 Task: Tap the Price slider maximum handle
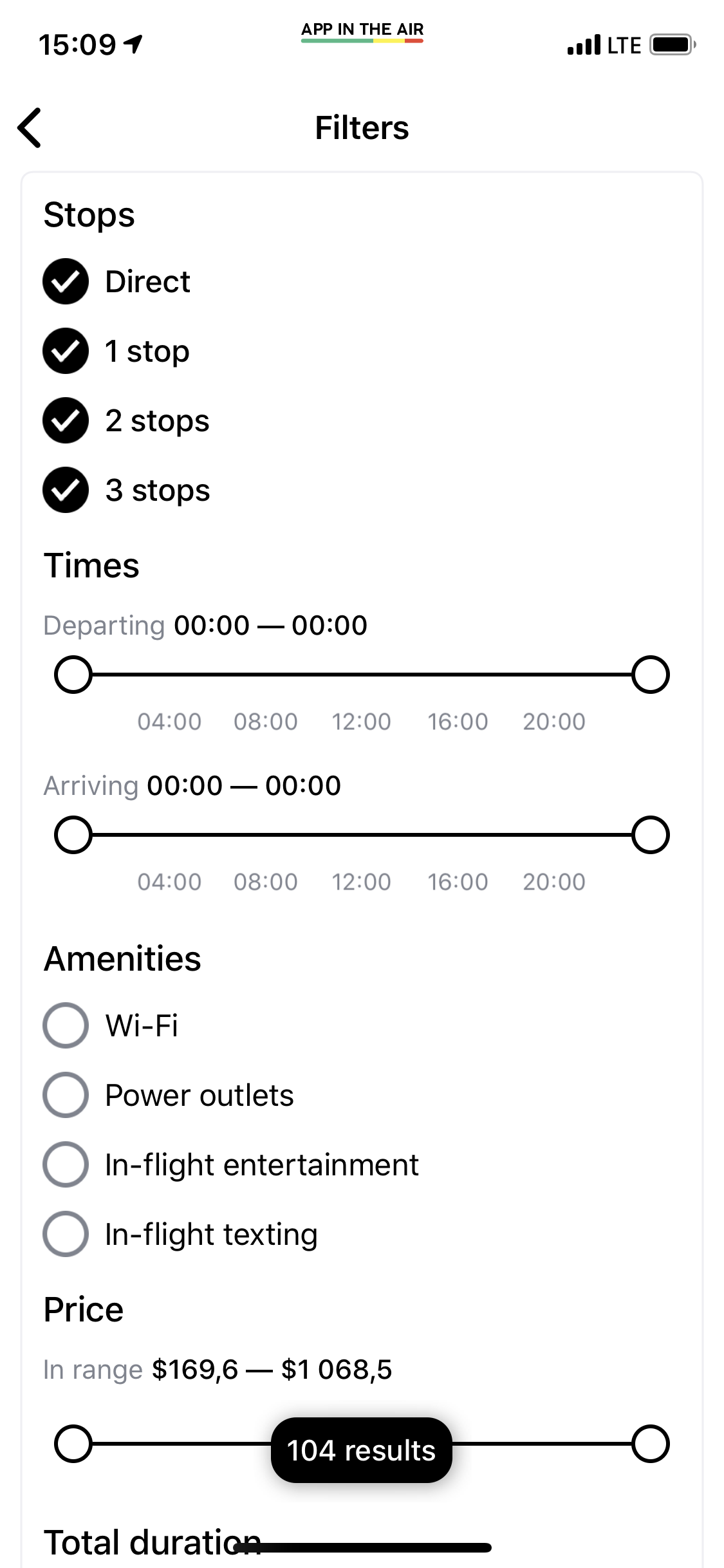point(651,1444)
